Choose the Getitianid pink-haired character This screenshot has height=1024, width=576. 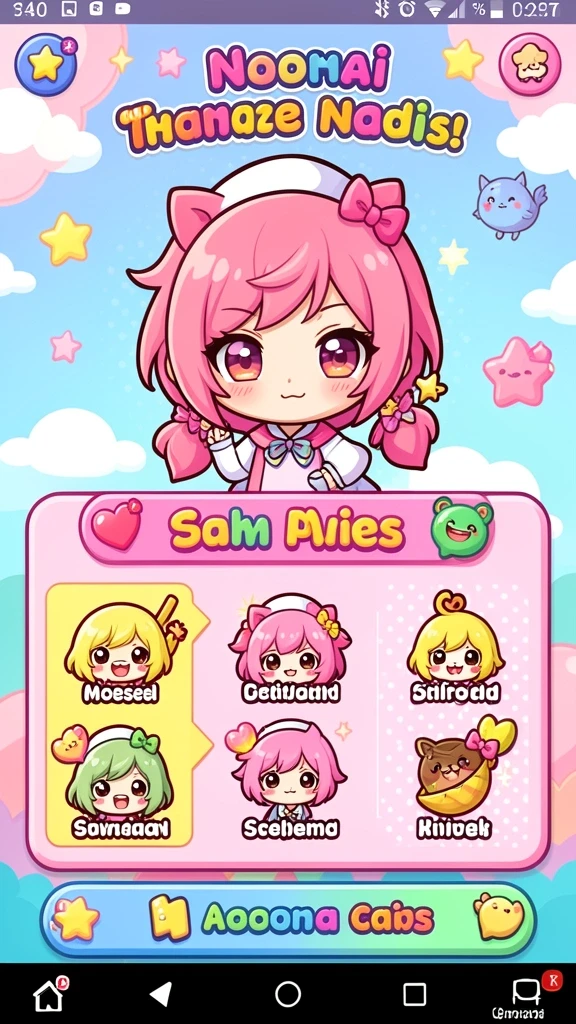click(290, 649)
